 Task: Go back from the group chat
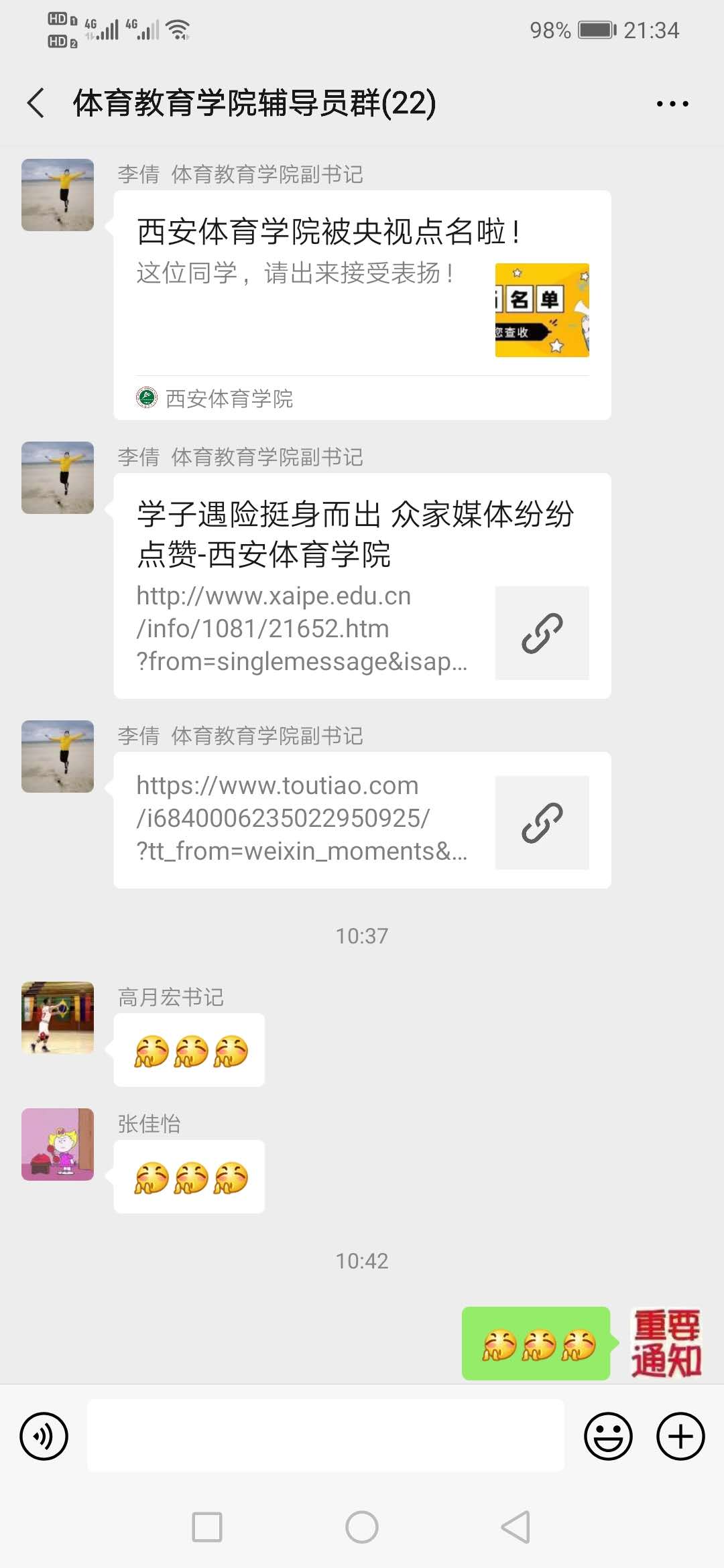click(x=36, y=103)
